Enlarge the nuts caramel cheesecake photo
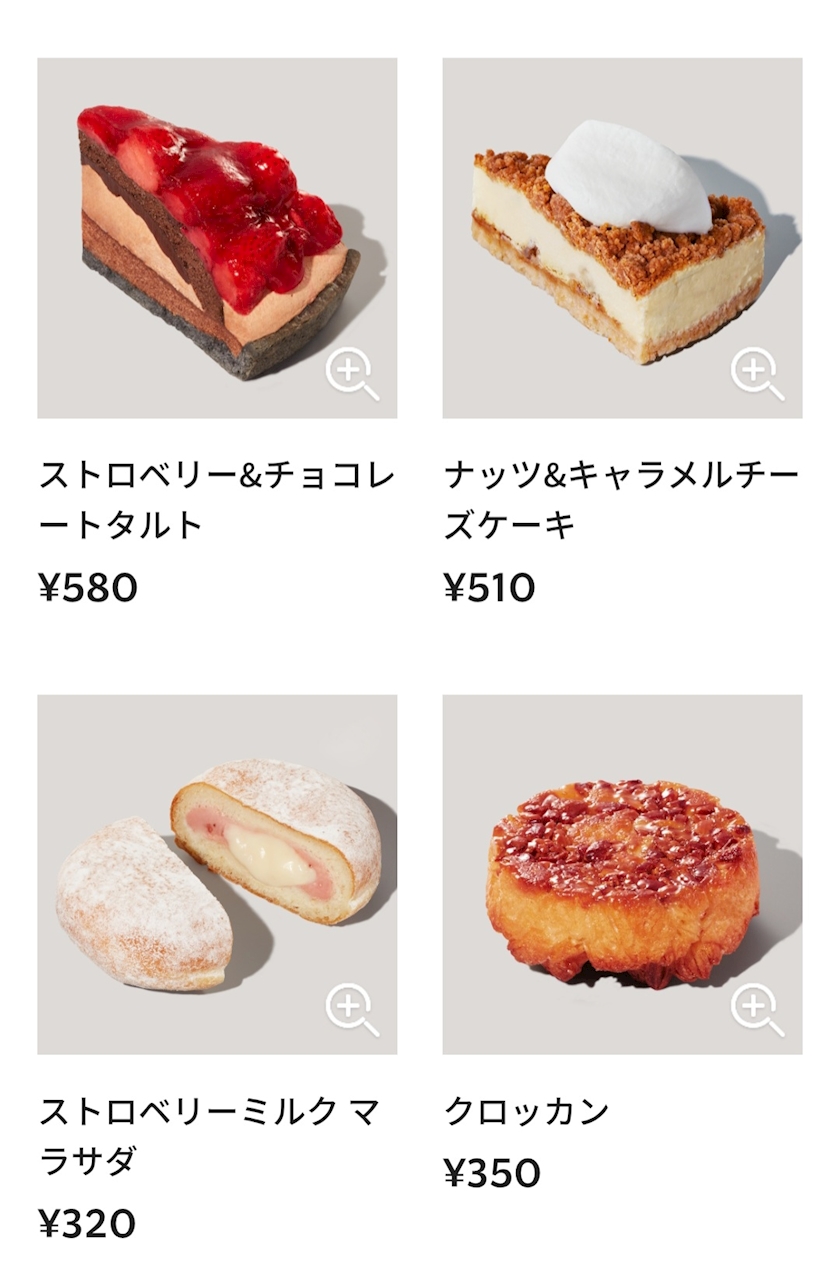Screen dimensions: 840x1274 (757, 375)
